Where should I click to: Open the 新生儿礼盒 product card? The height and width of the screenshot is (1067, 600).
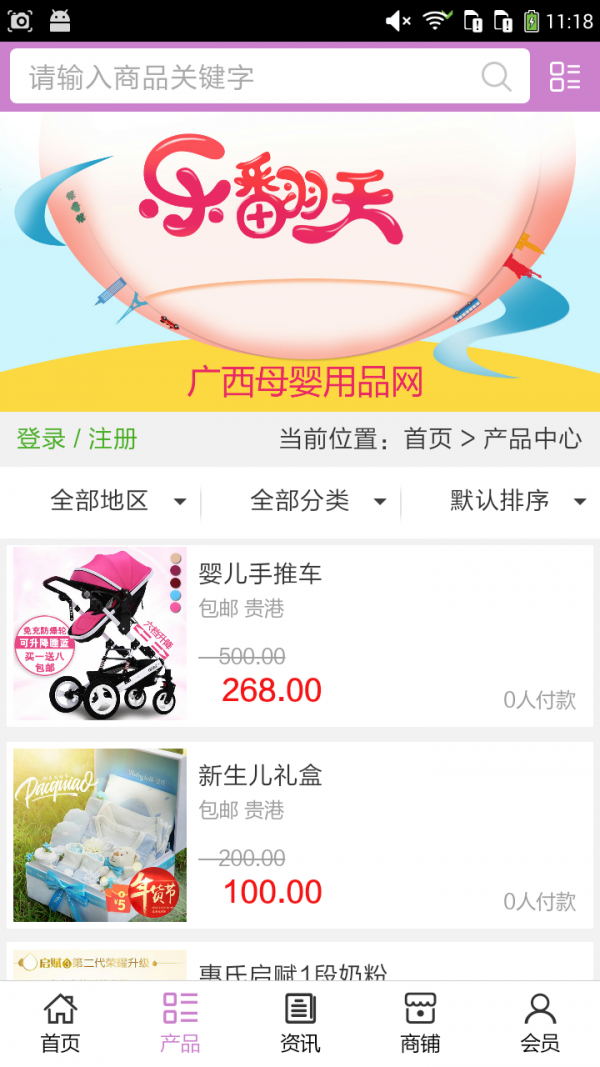pos(300,835)
